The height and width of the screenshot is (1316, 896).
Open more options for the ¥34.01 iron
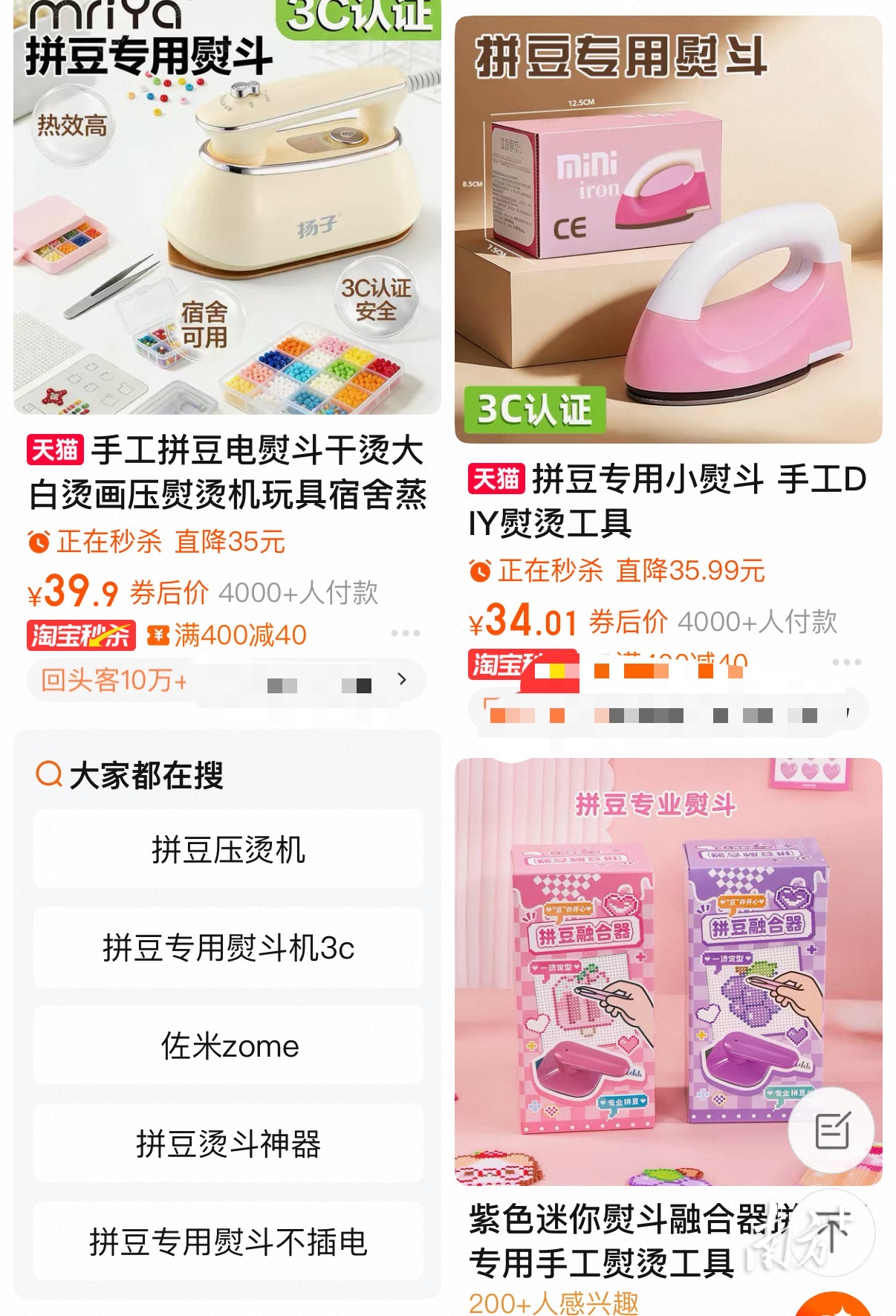click(x=846, y=661)
